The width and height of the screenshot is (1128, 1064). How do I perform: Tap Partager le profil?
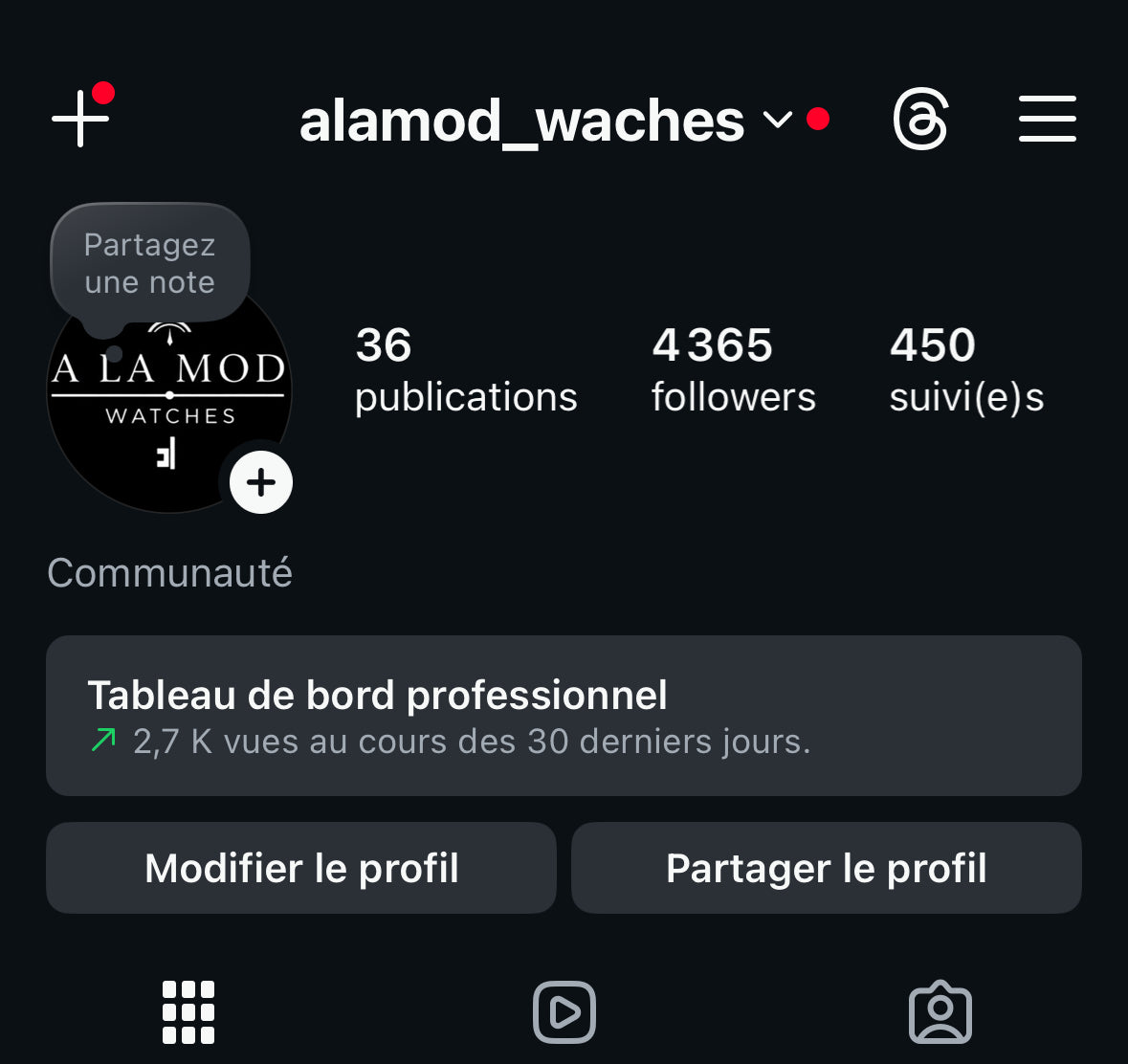click(827, 868)
